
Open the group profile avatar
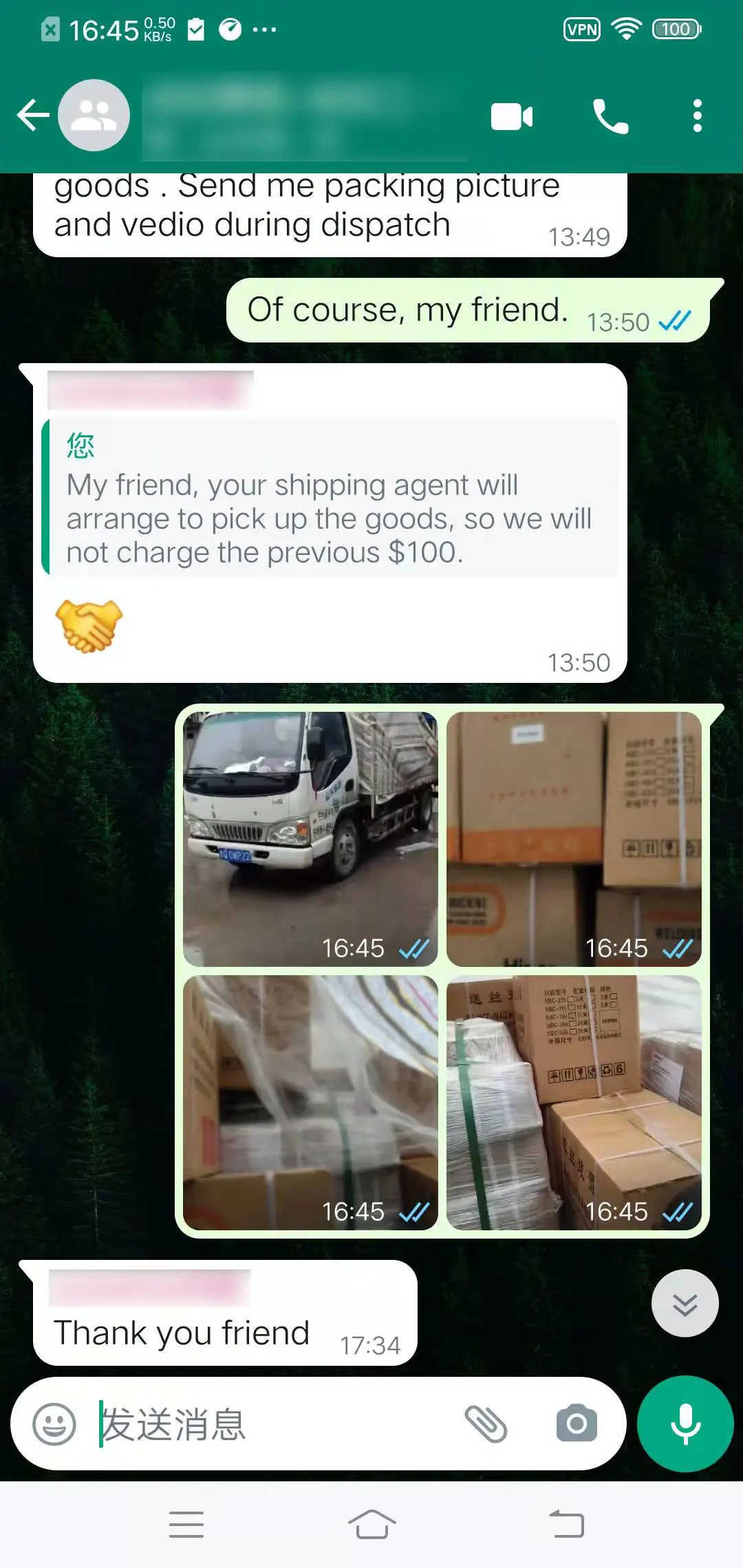point(94,115)
